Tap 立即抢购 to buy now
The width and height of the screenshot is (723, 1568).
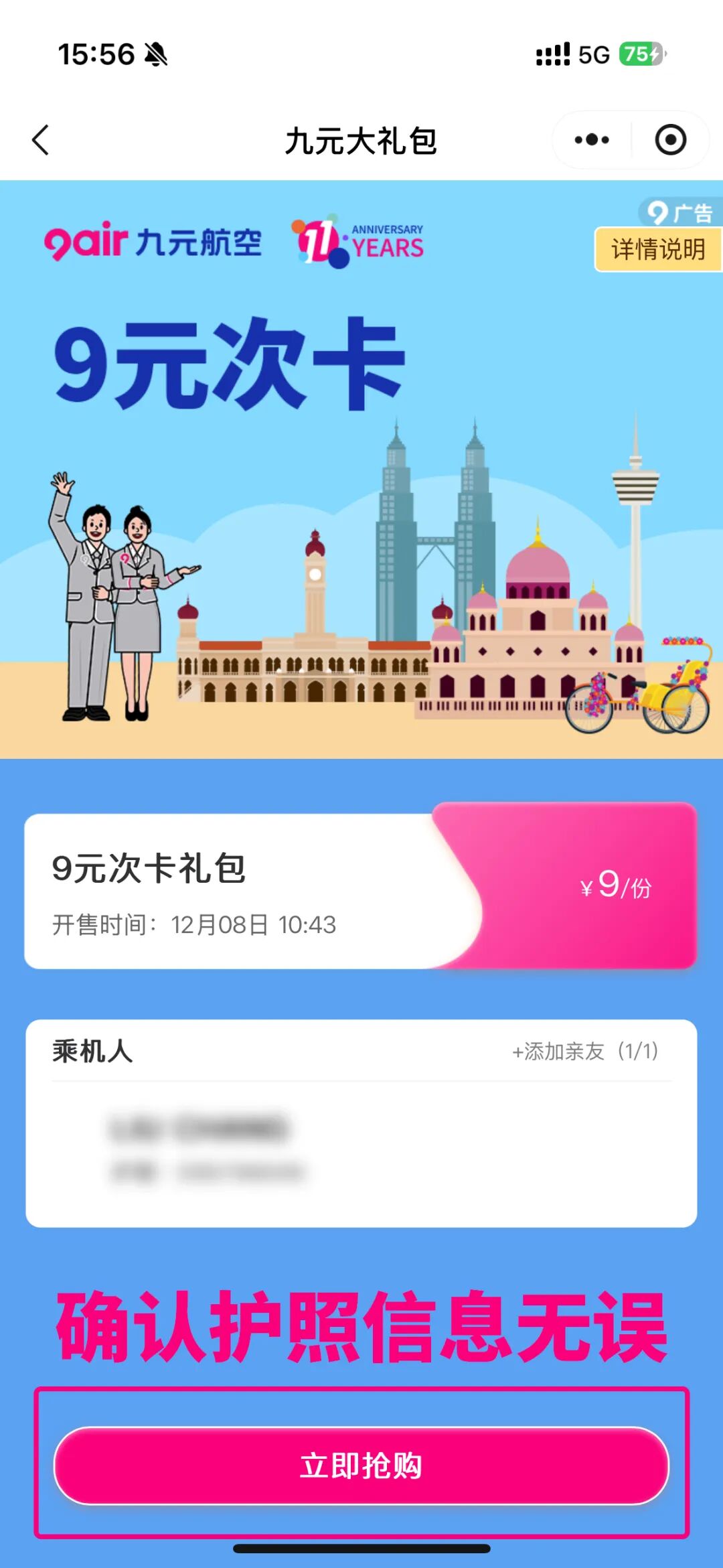(361, 1465)
